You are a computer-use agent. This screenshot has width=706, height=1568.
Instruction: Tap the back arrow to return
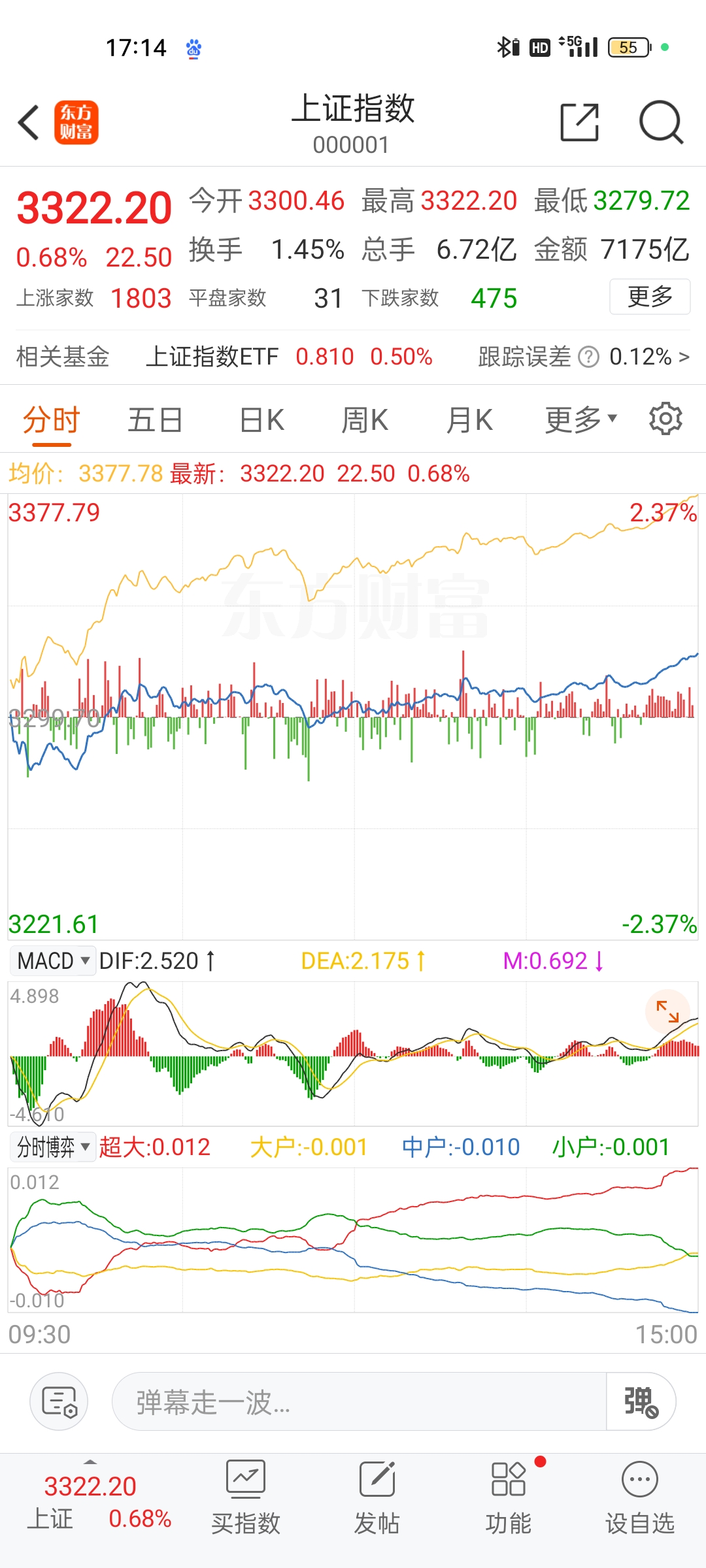[28, 122]
